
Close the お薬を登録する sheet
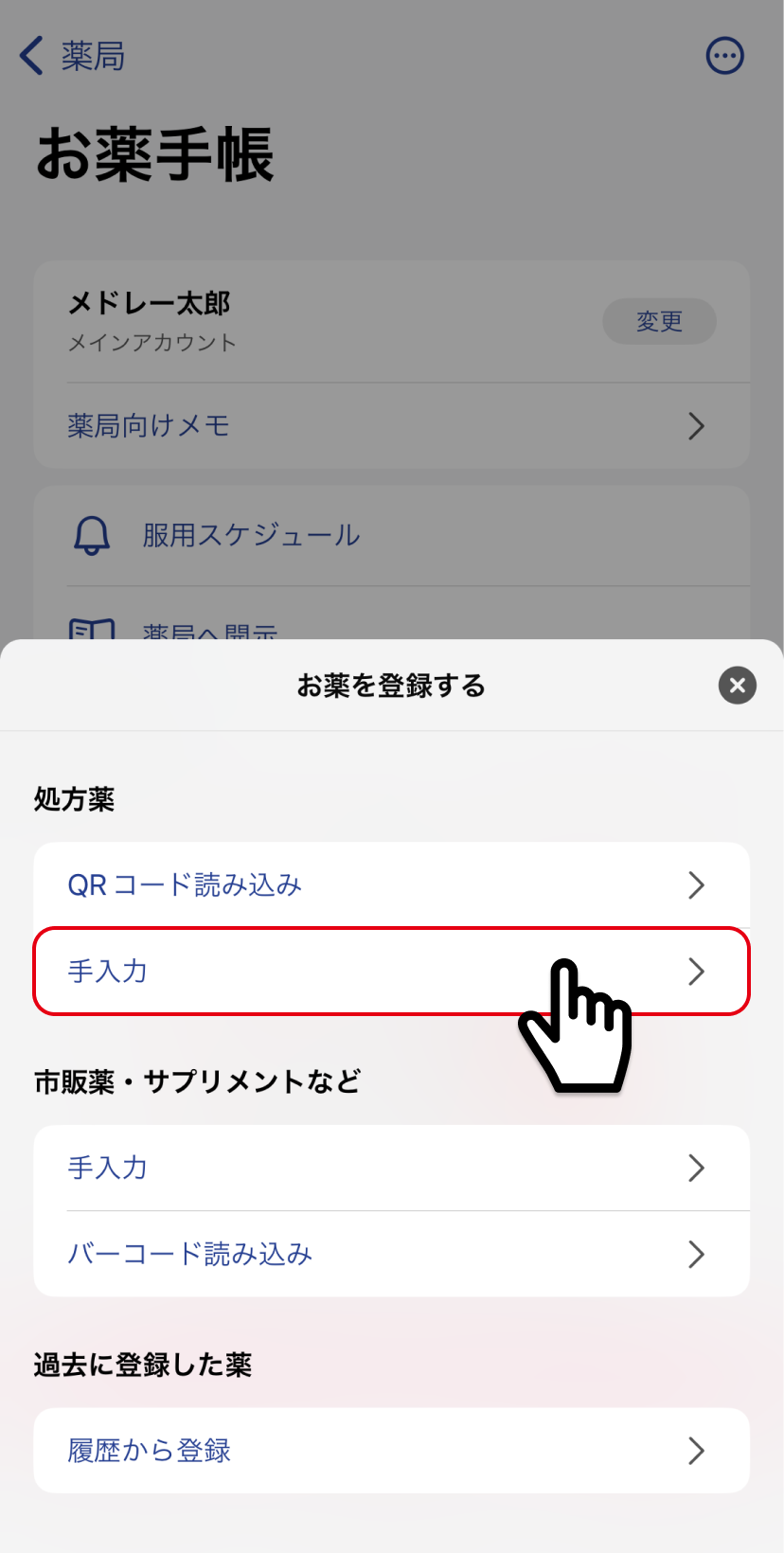pos(737,685)
